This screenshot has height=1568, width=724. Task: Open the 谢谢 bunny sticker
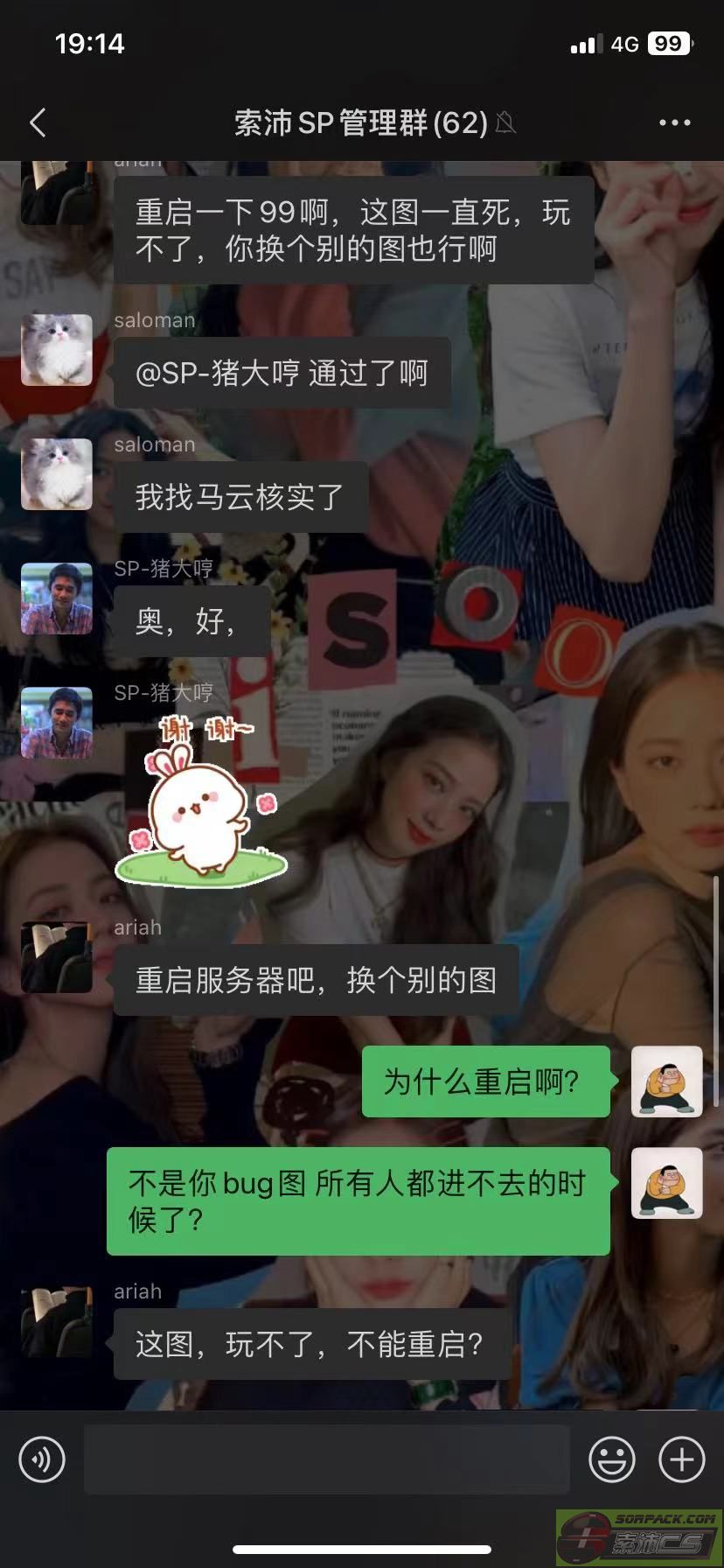[x=201, y=802]
